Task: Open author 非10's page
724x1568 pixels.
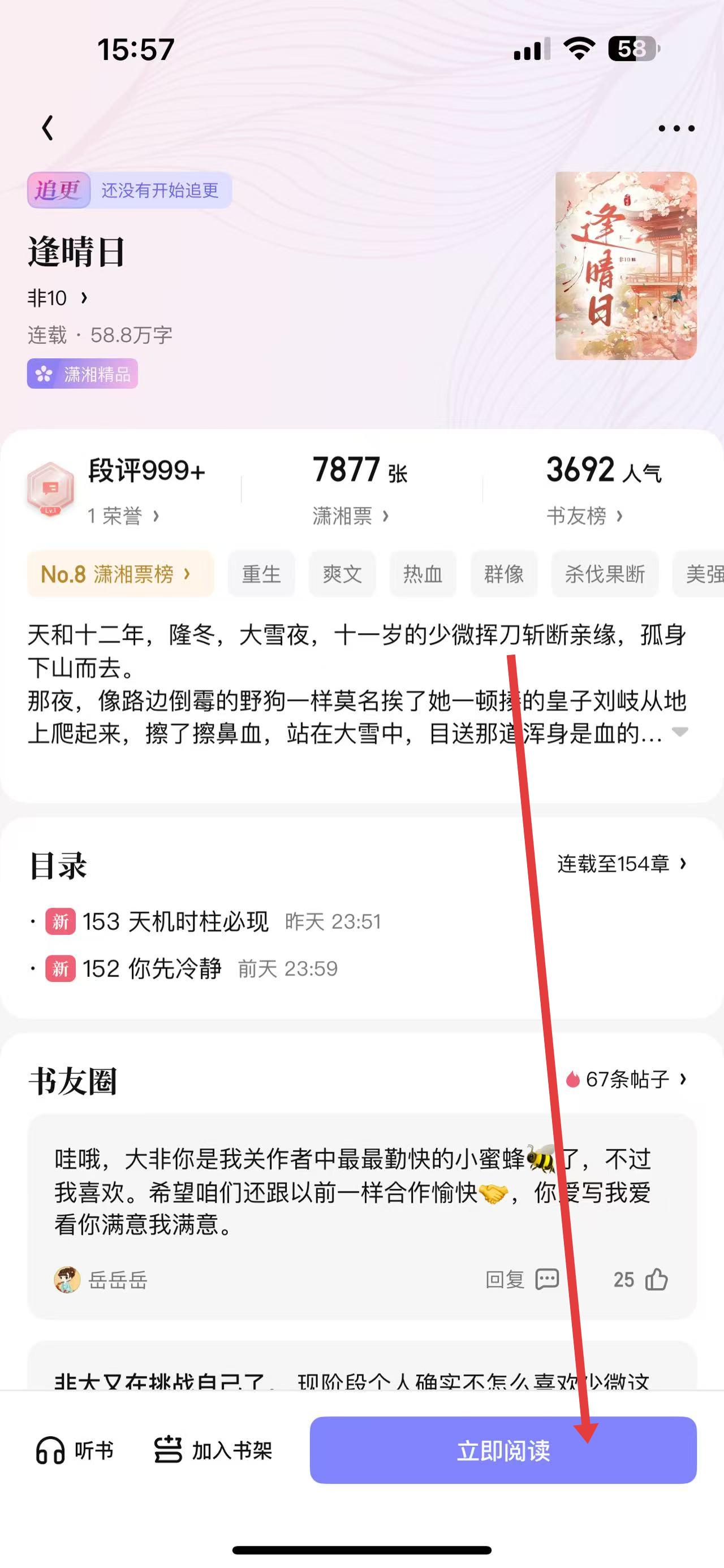Action: point(57,298)
